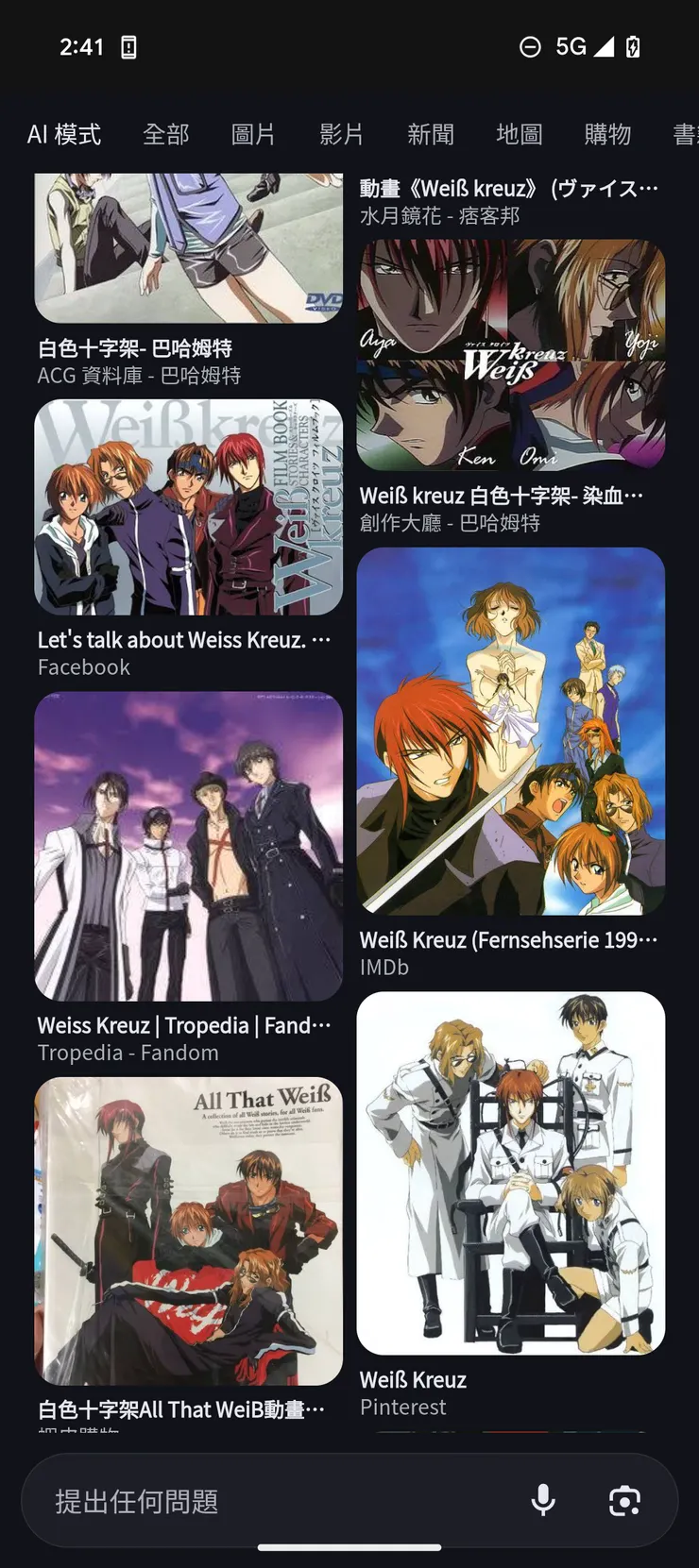This screenshot has height=1568, width=699.
Task: Open the 圖片 tab
Action: click(x=253, y=134)
